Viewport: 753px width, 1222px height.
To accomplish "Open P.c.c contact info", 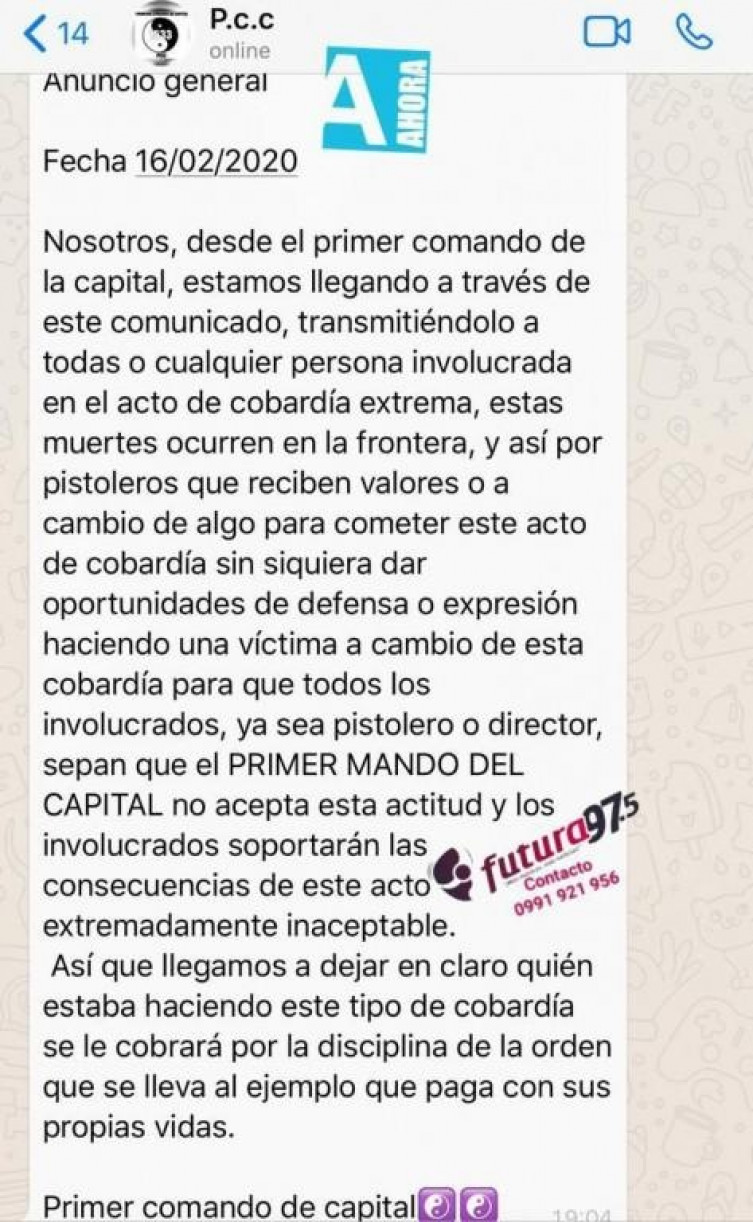I will (240, 32).
